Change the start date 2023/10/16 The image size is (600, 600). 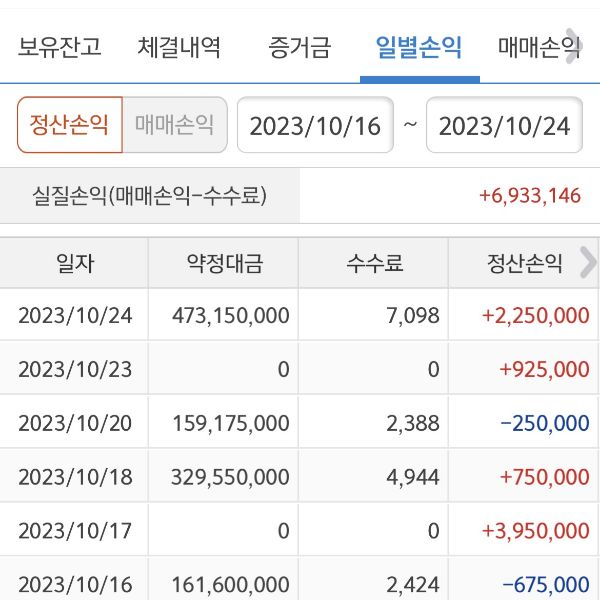[x=315, y=125]
